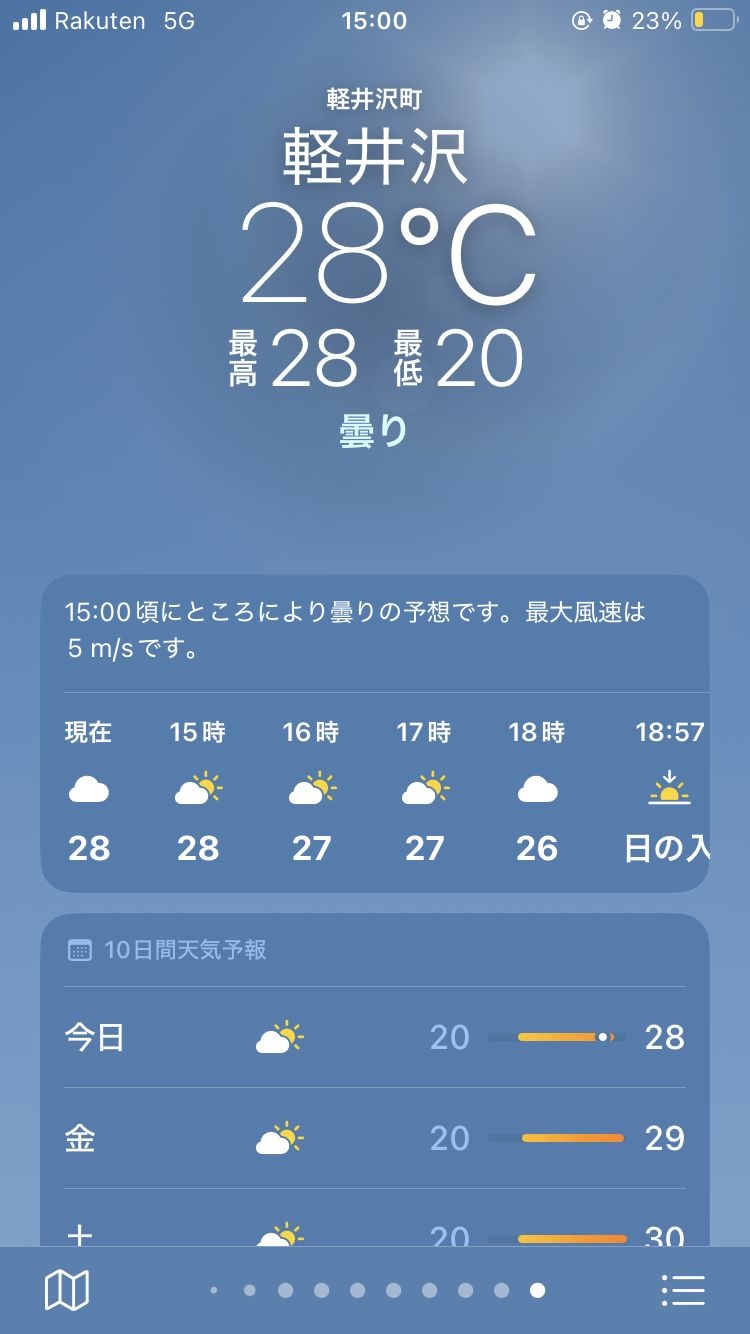Open today's (今日) forecast details

(374, 1037)
